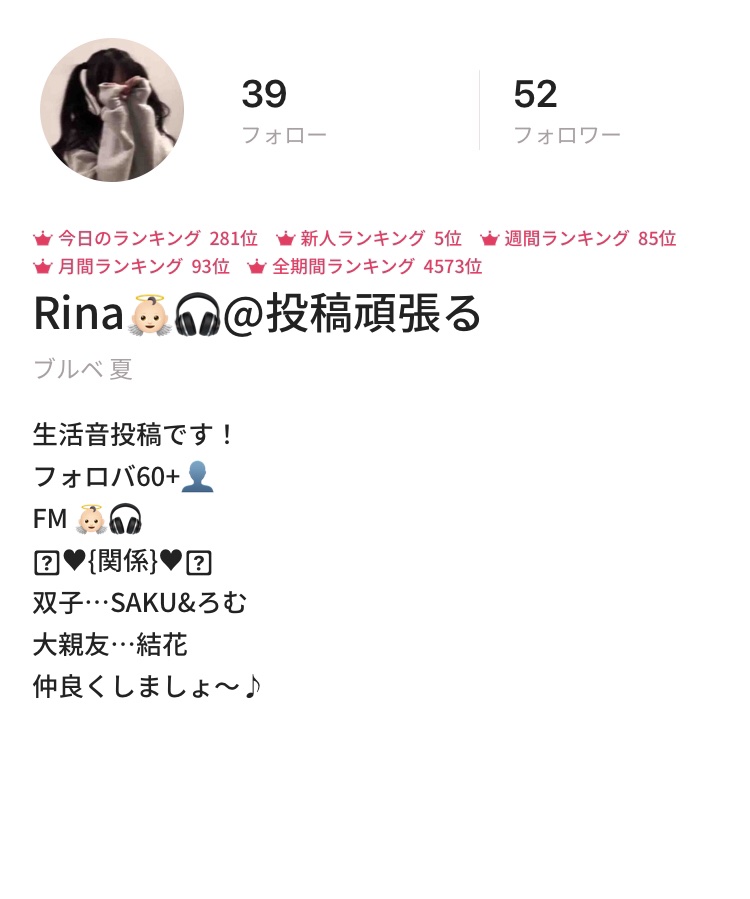Click the crown icon beside 週間ランキング
Image resolution: width=750 pixels, height=899 pixels.
pyautogui.click(x=488, y=238)
